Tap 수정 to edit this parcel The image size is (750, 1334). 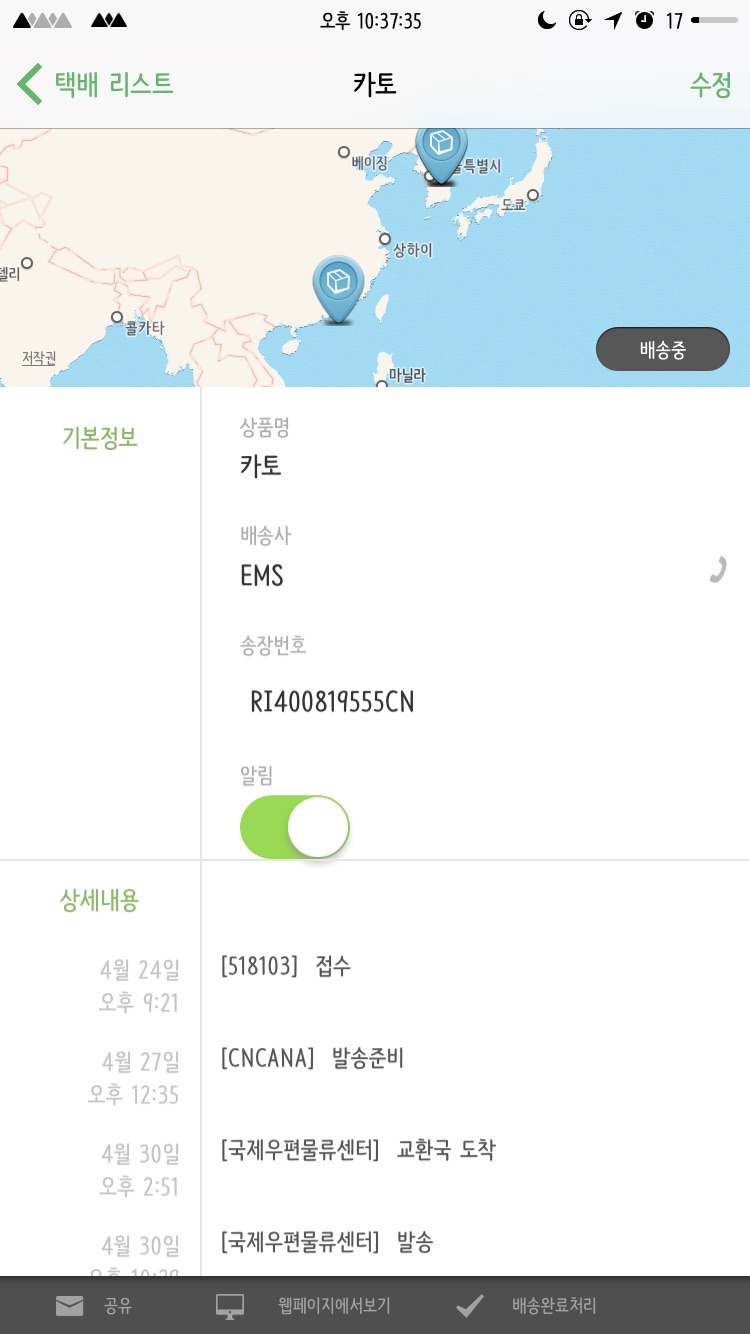tap(710, 84)
